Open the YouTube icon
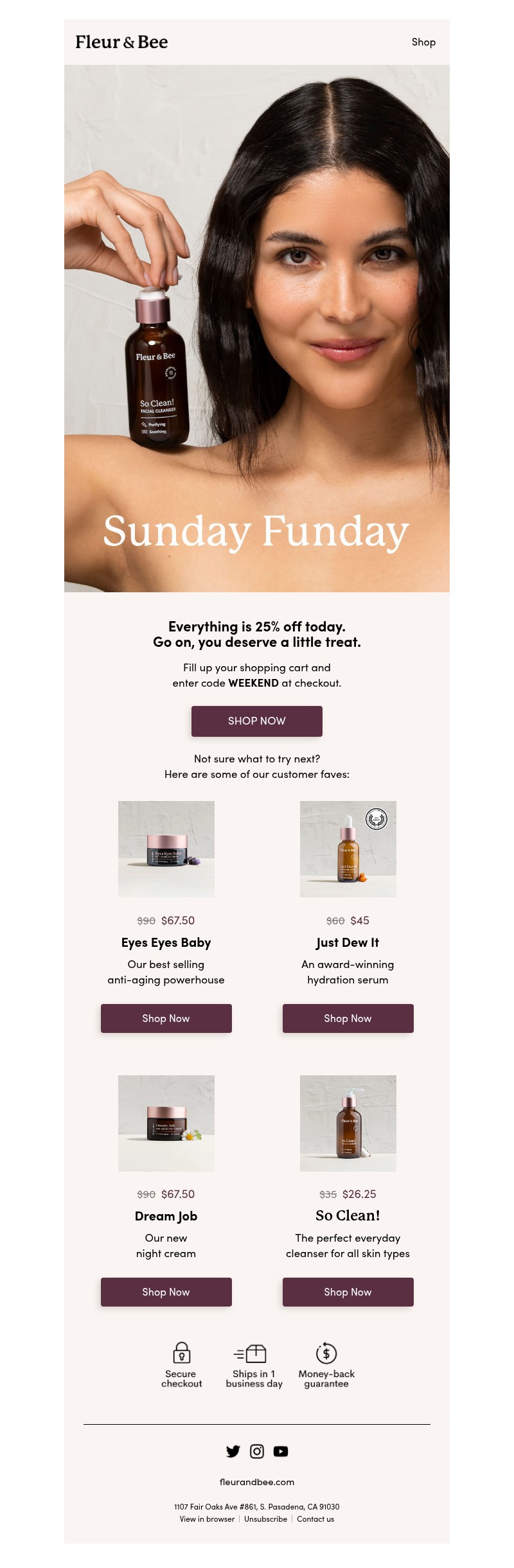 pyautogui.click(x=281, y=1451)
